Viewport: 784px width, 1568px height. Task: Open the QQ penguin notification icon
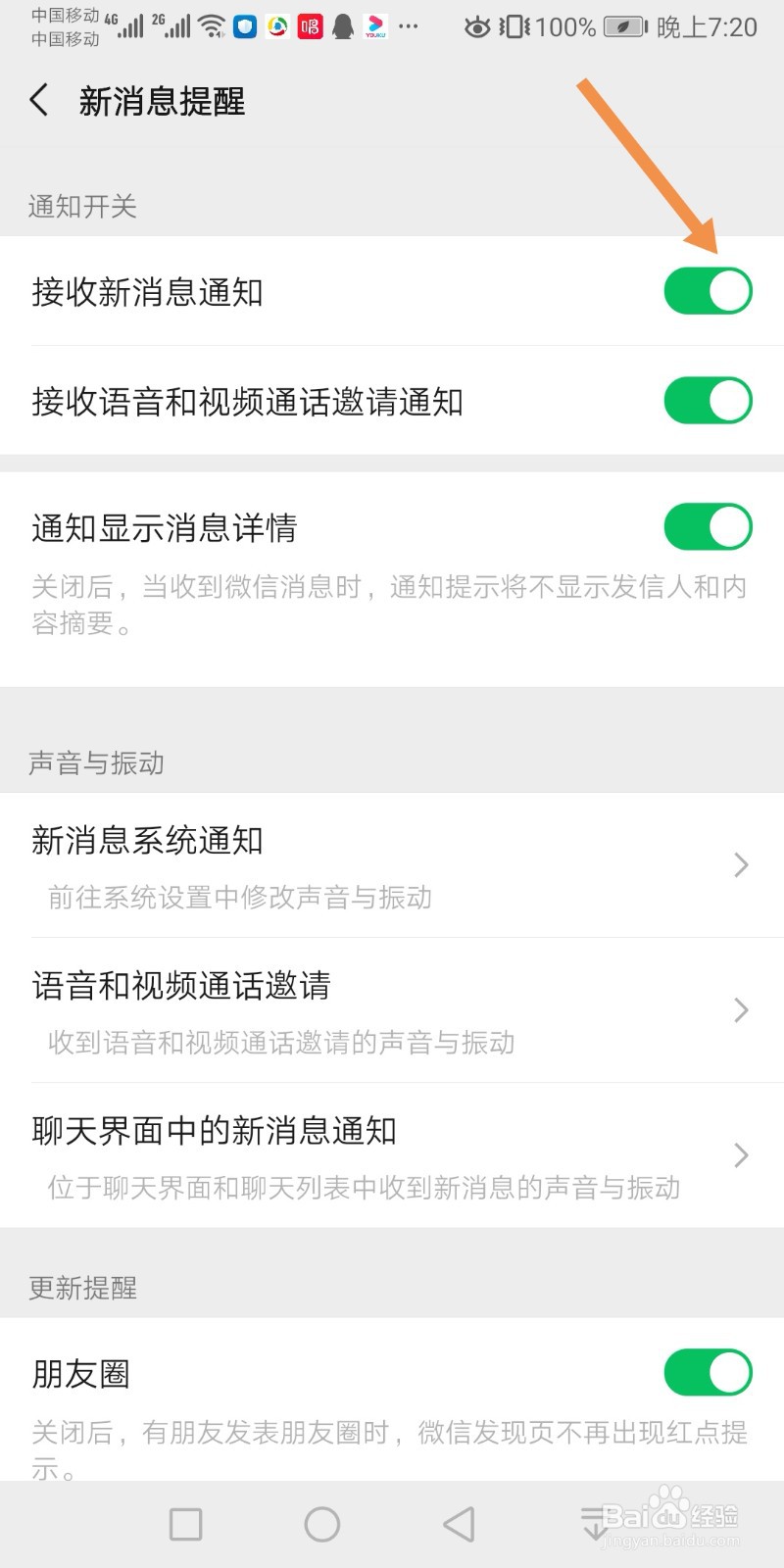(x=343, y=26)
